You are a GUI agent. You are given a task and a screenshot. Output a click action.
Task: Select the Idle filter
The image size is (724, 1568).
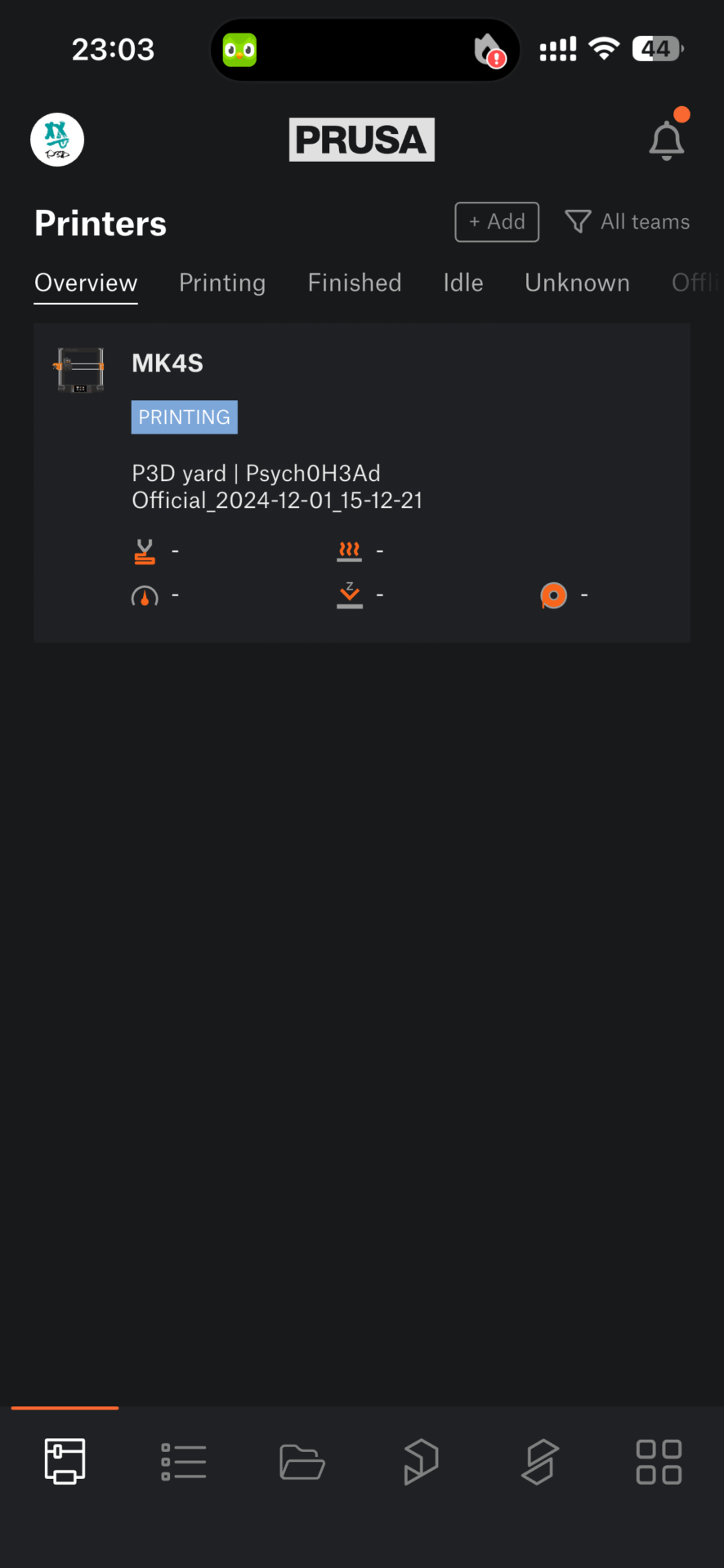tap(463, 283)
